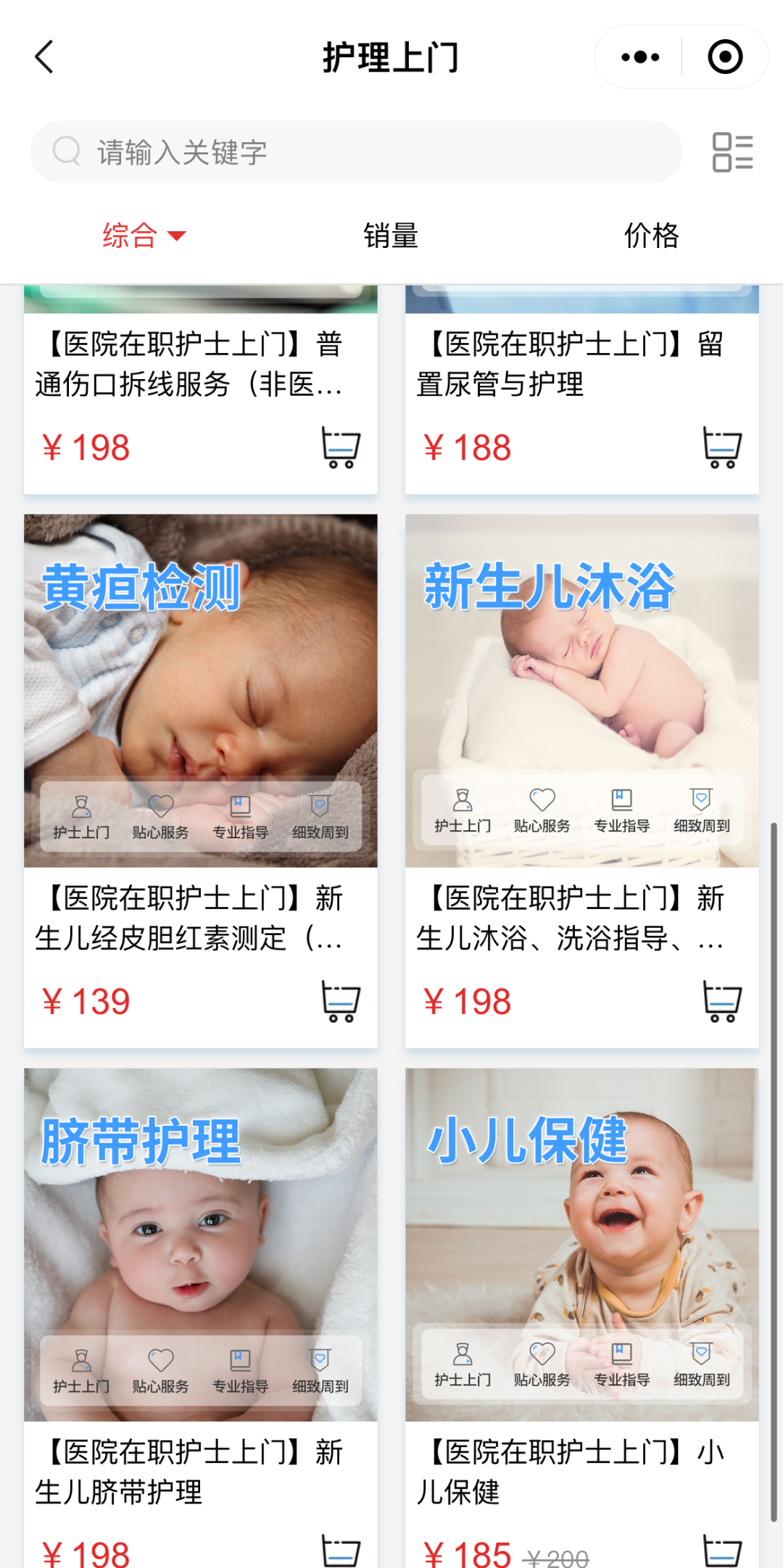Open the mini program more options menu
Viewport: 783px width, 1568px height.
(640, 57)
